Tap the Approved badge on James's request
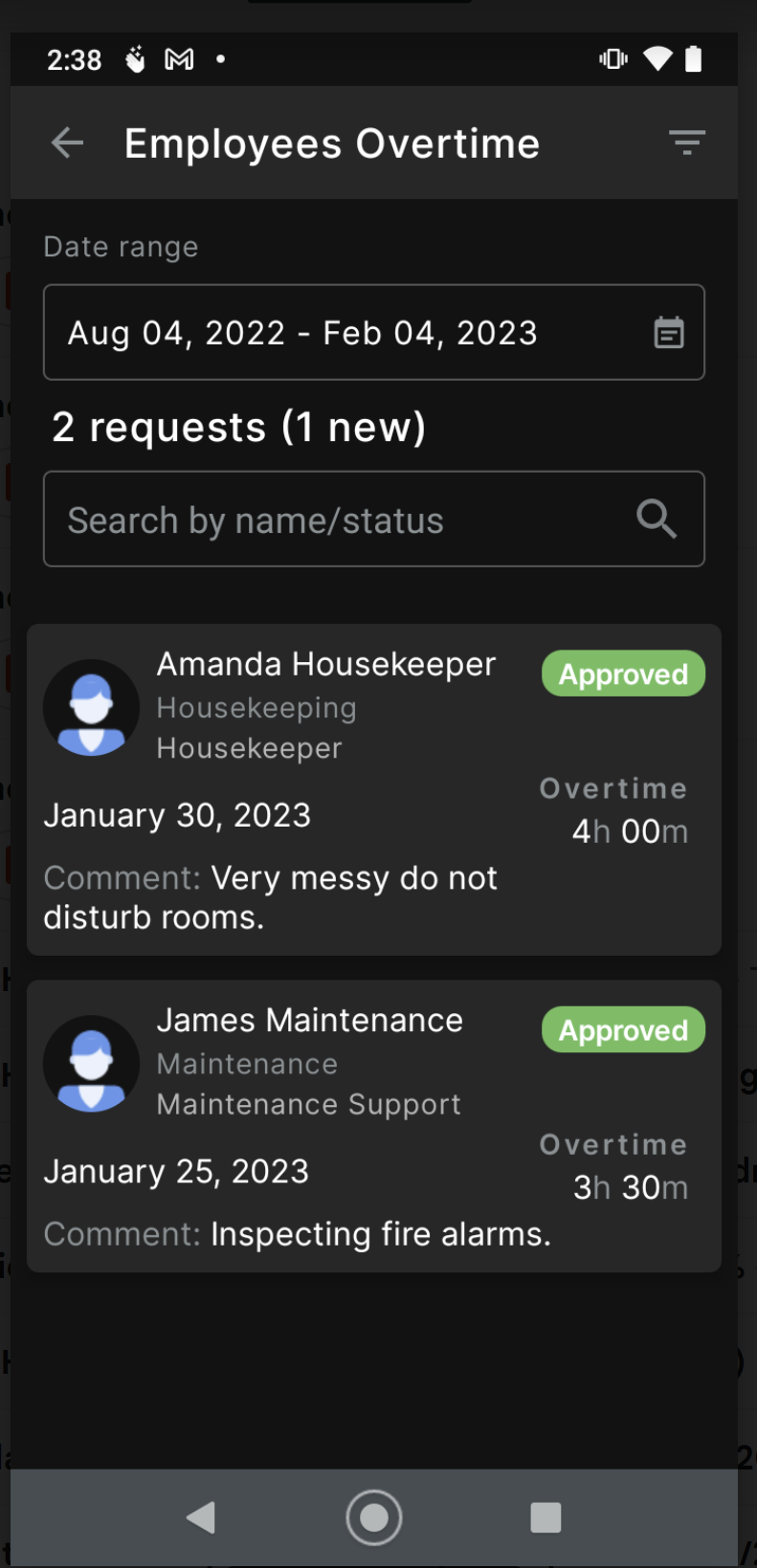The image size is (757, 1568). pyautogui.click(x=622, y=1029)
